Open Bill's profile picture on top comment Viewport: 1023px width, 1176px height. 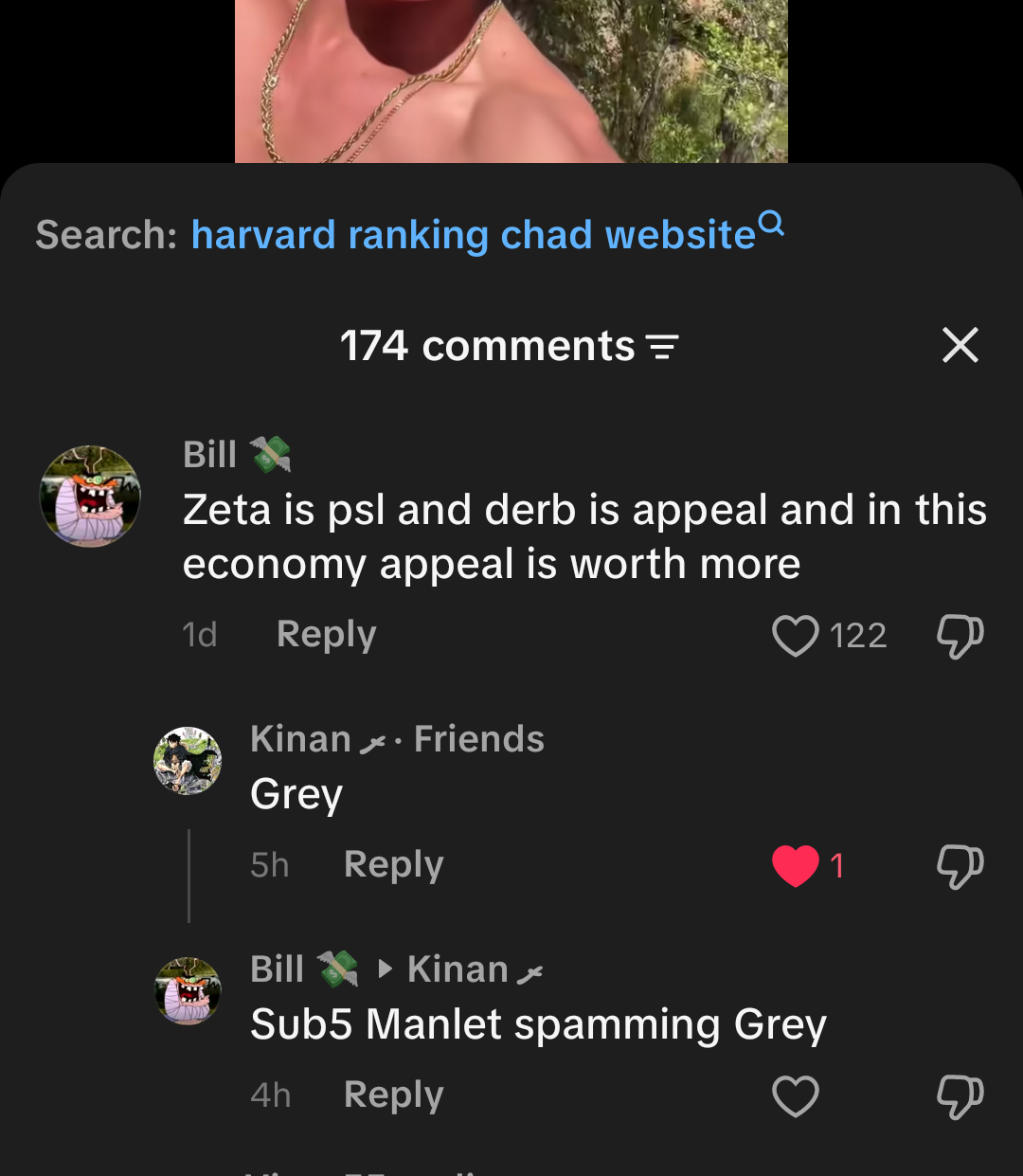(90, 497)
